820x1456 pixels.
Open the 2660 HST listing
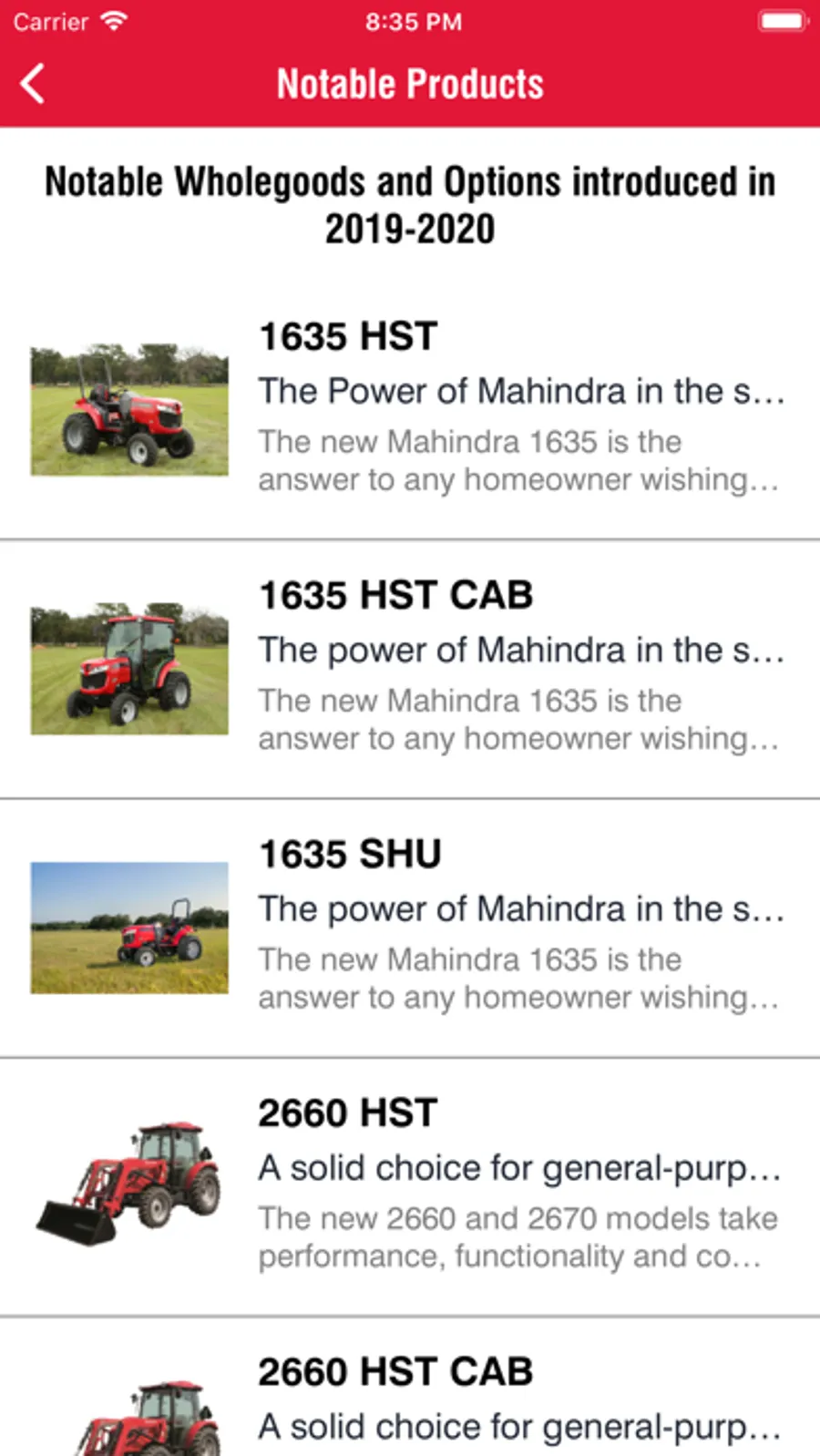[x=410, y=1185]
